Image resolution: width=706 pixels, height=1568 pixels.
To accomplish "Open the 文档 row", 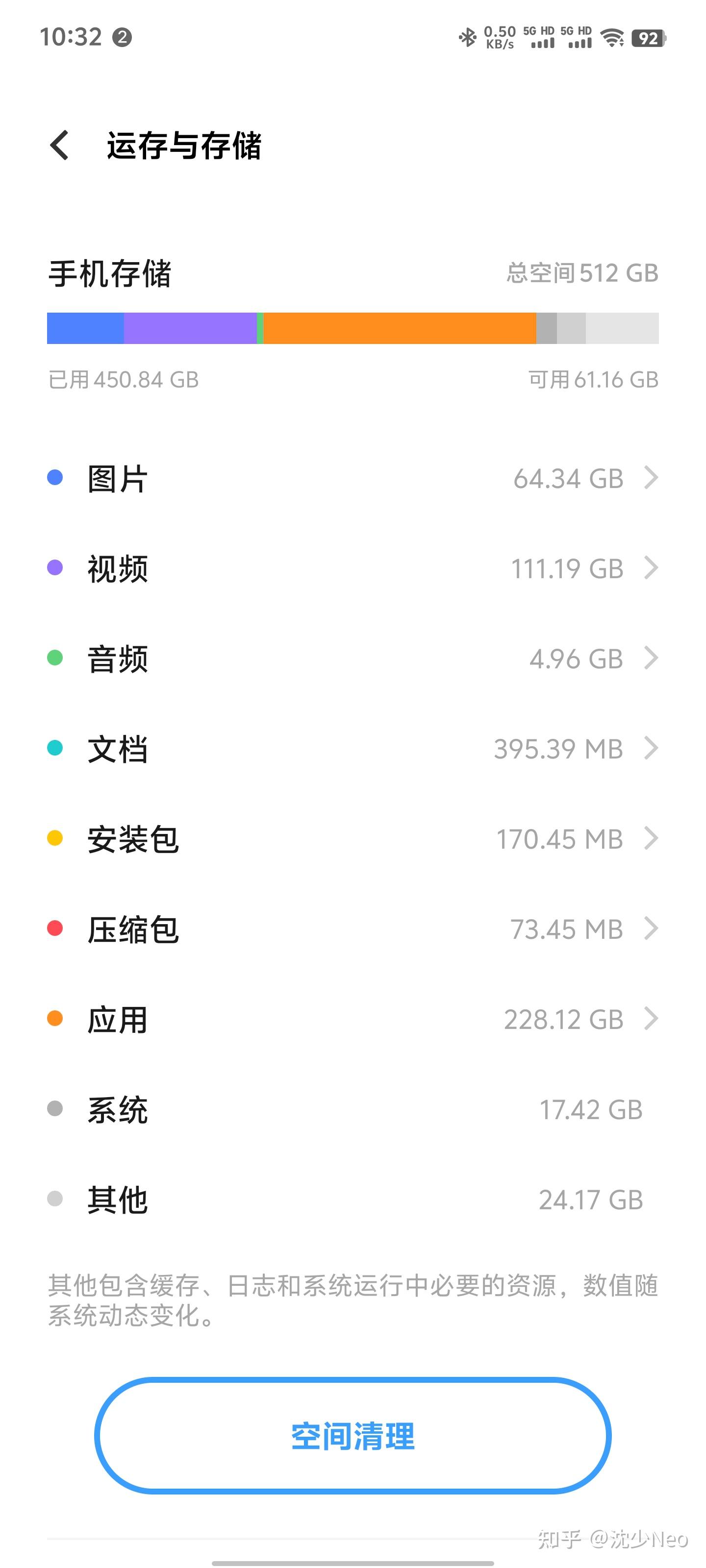I will tap(353, 749).
